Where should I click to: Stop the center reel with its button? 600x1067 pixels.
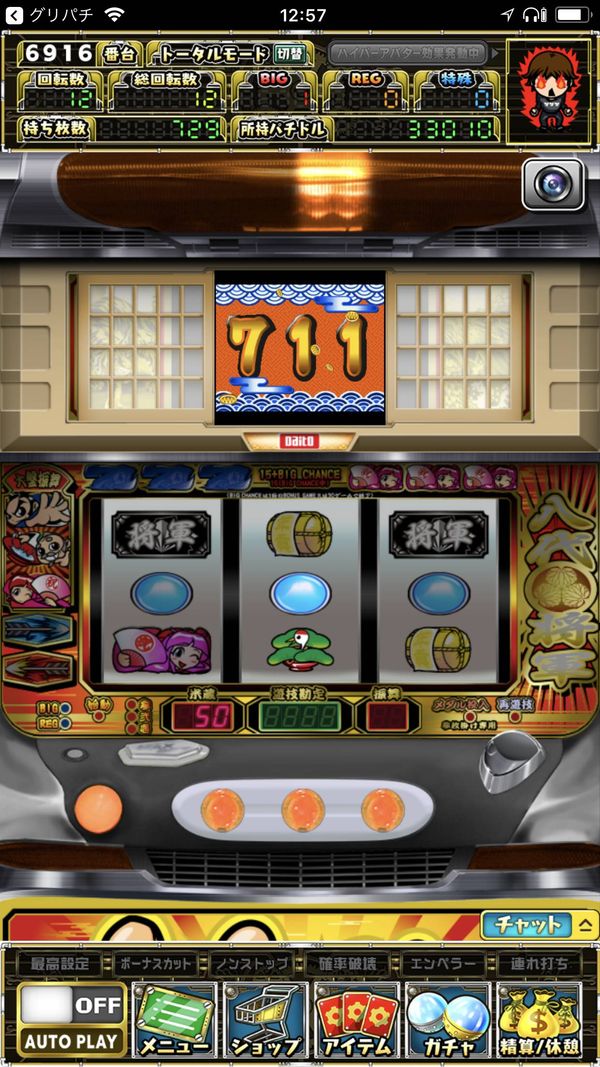coord(303,810)
